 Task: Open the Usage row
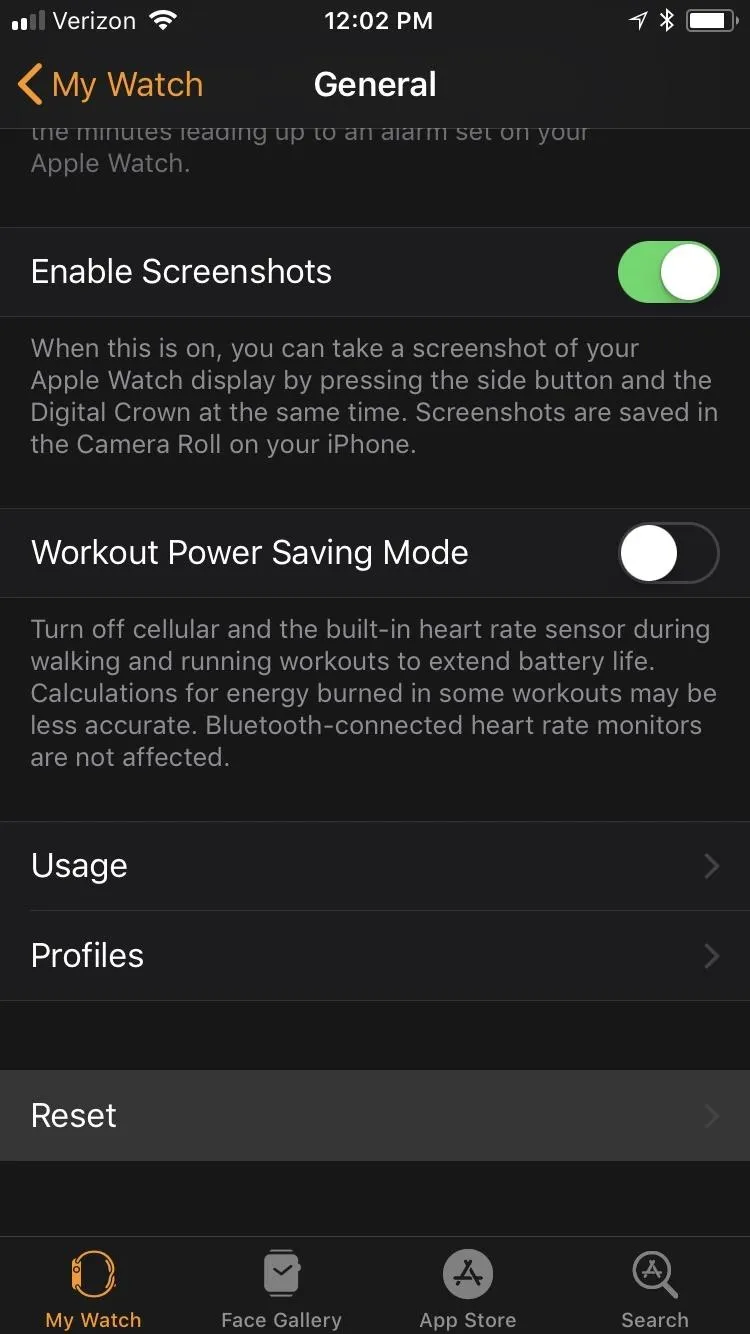[x=375, y=866]
